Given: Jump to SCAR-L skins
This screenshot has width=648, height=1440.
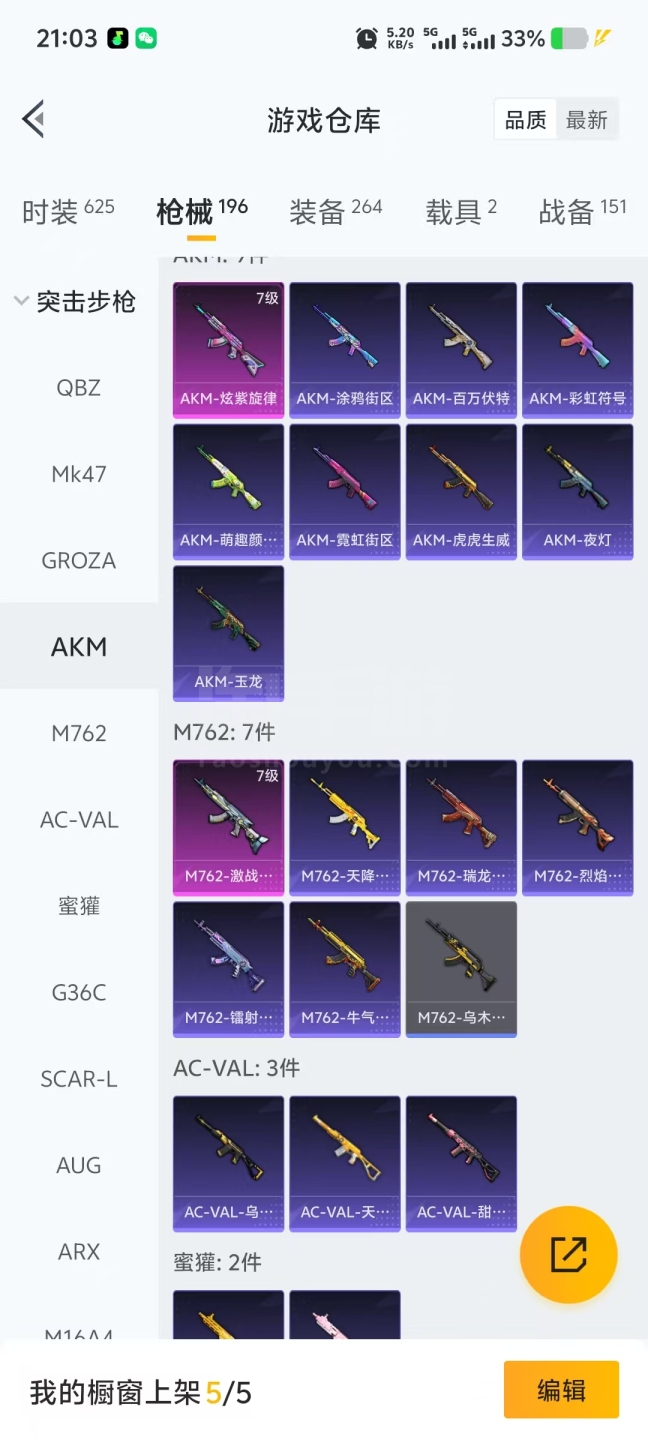Looking at the screenshot, I should pyautogui.click(x=79, y=1079).
